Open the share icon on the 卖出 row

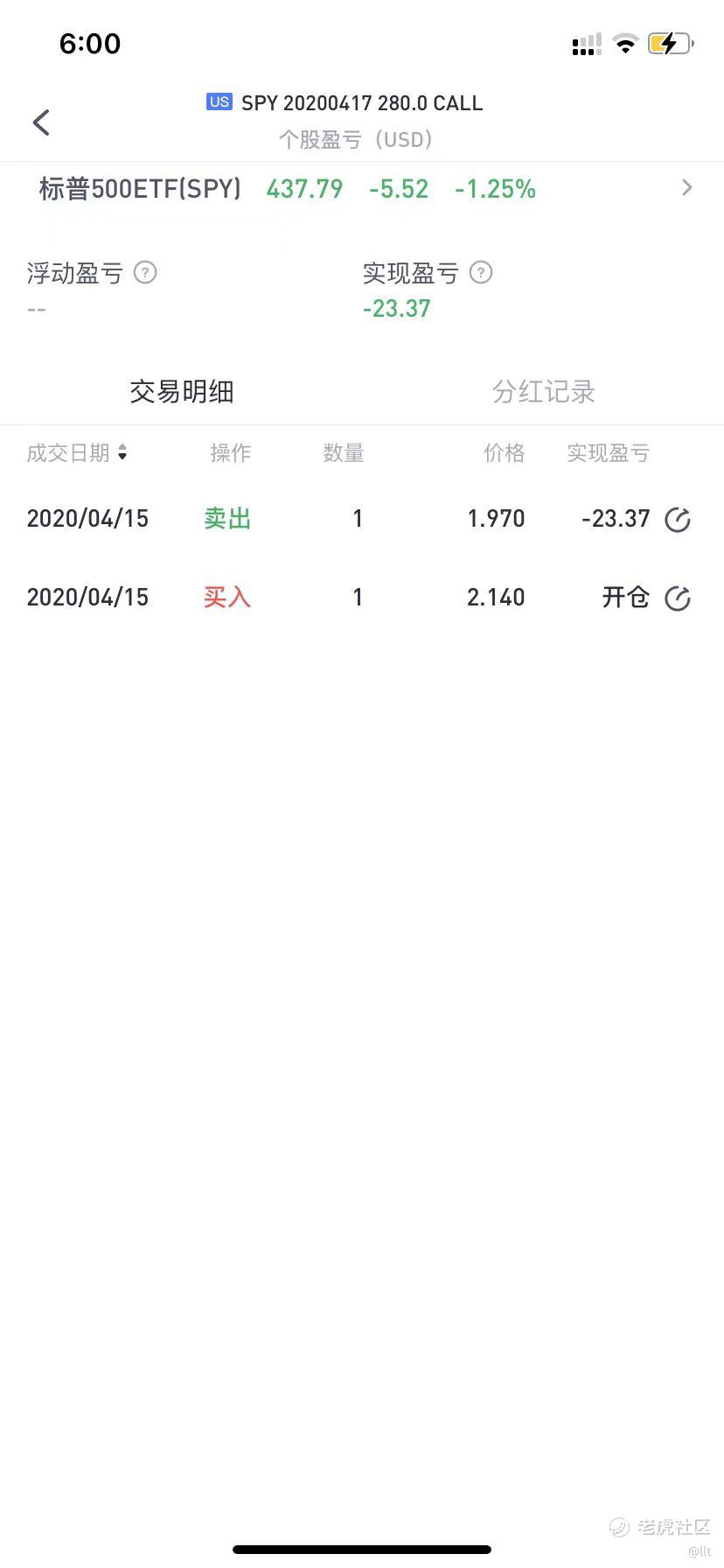click(678, 520)
